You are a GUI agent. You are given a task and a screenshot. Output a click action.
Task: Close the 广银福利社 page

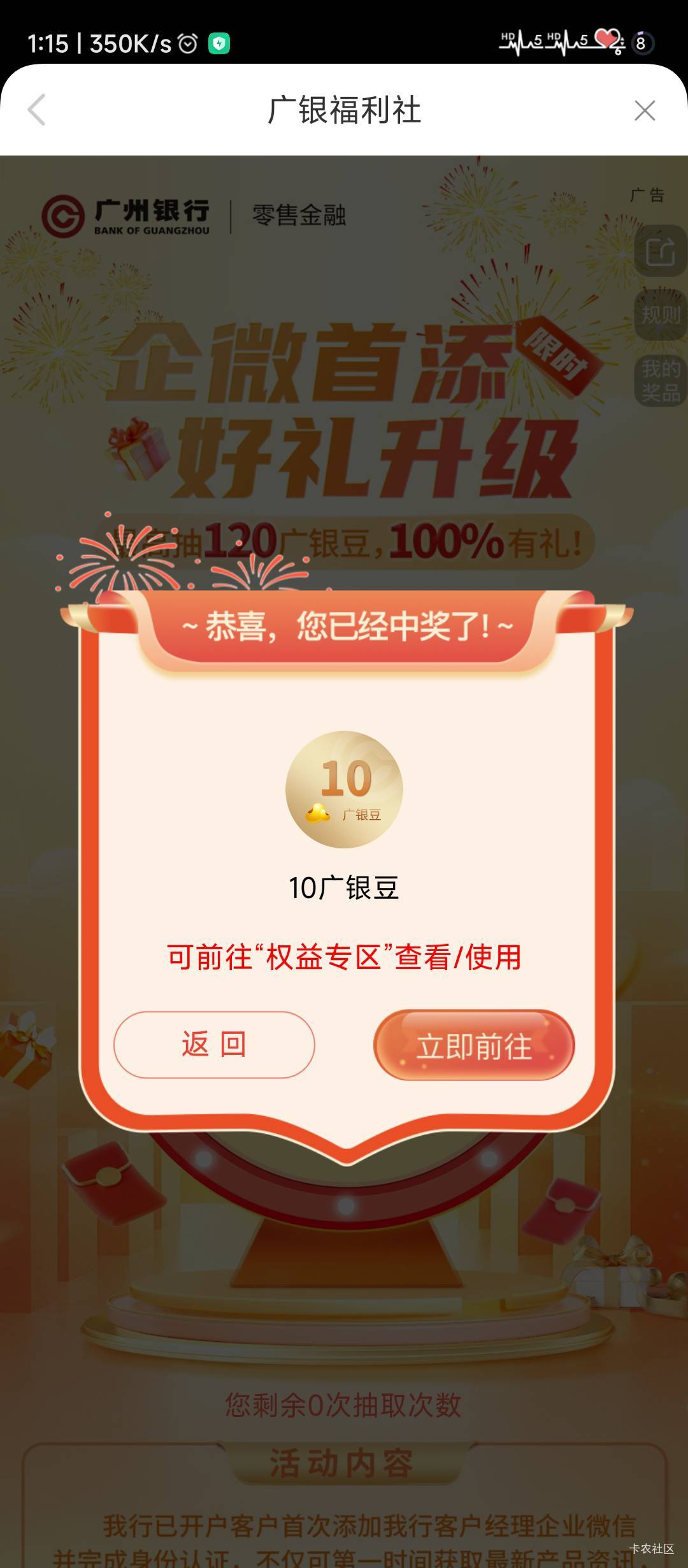point(645,110)
